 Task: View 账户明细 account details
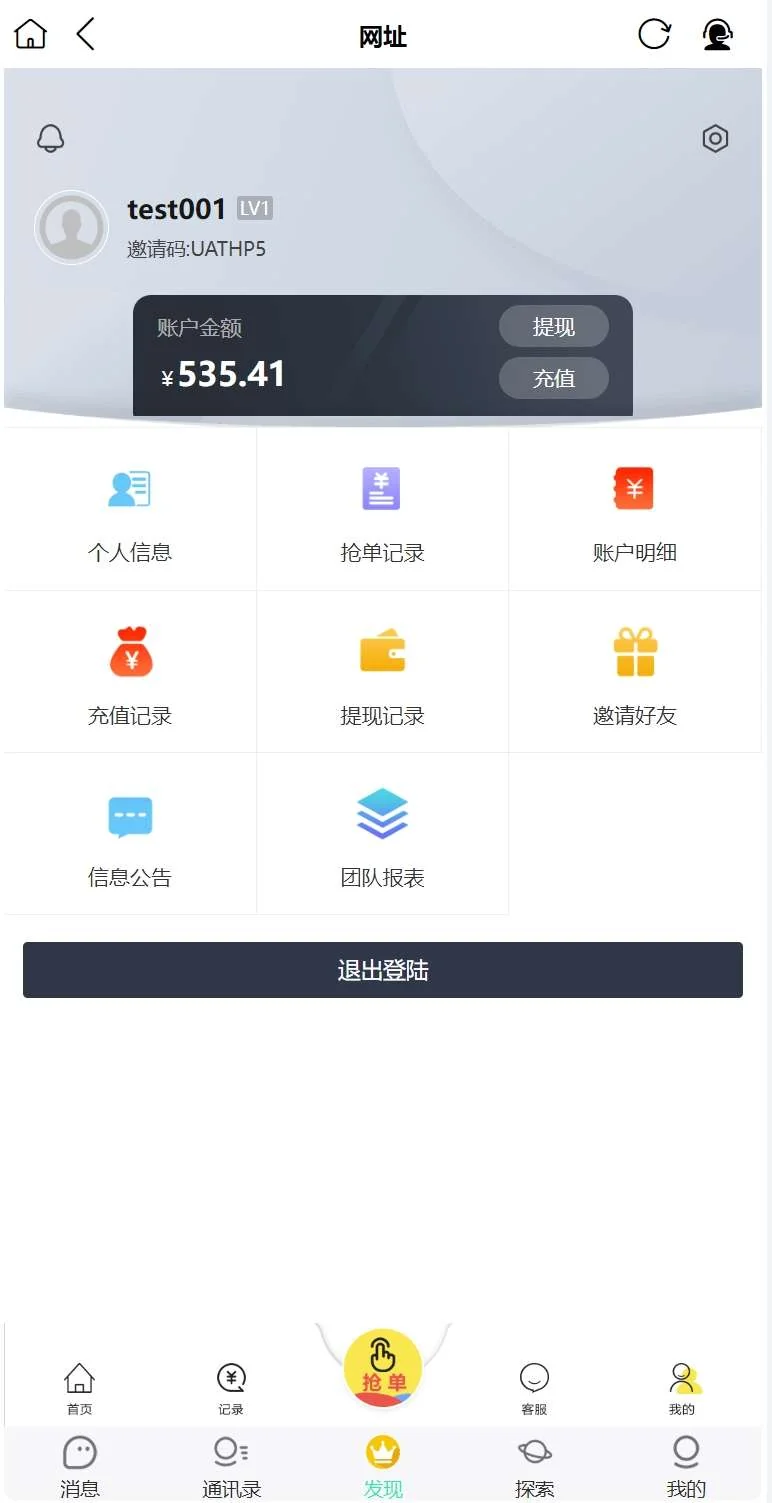[634, 510]
